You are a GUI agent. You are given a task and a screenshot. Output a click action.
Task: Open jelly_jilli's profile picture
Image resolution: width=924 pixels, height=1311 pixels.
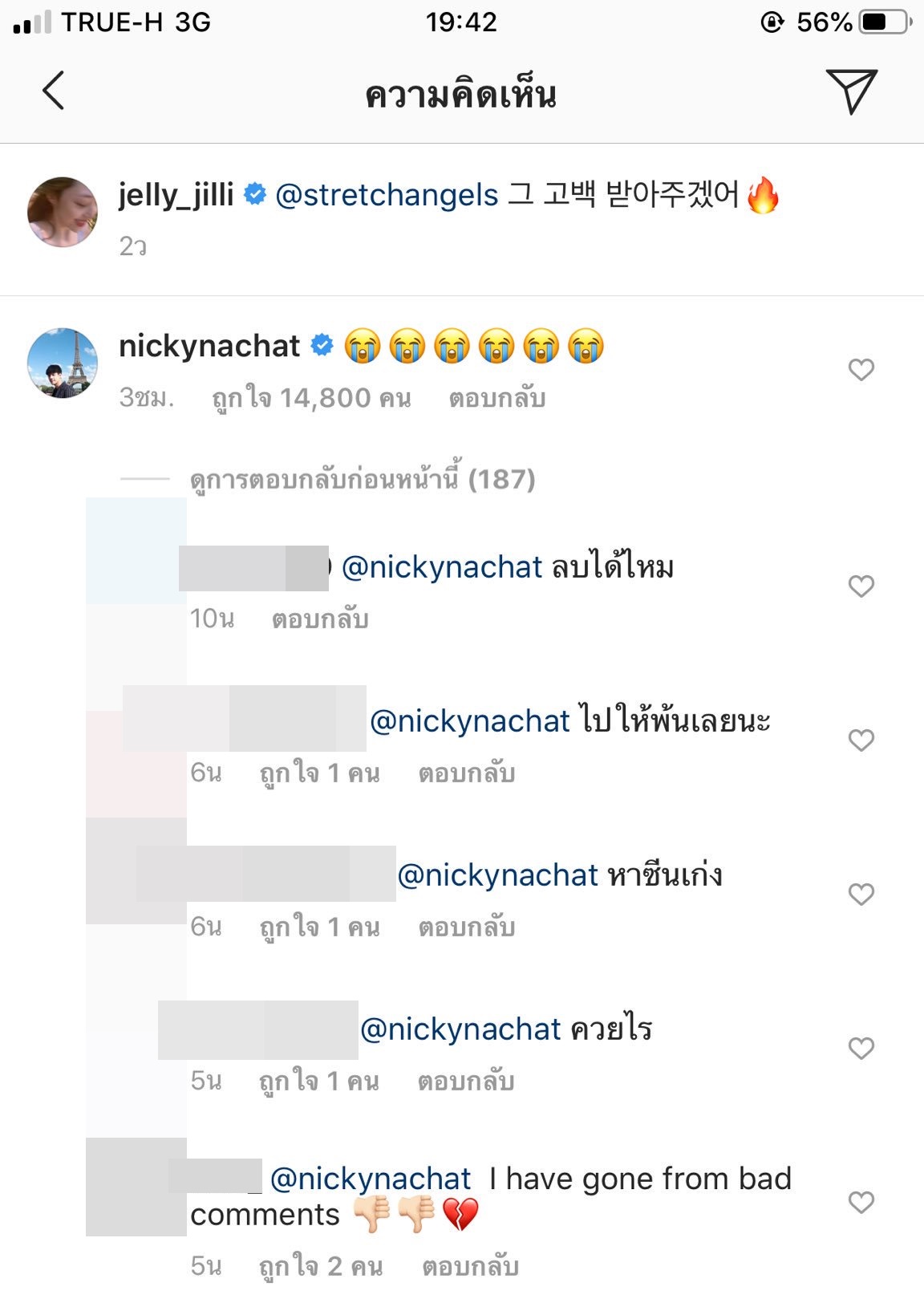[63, 212]
